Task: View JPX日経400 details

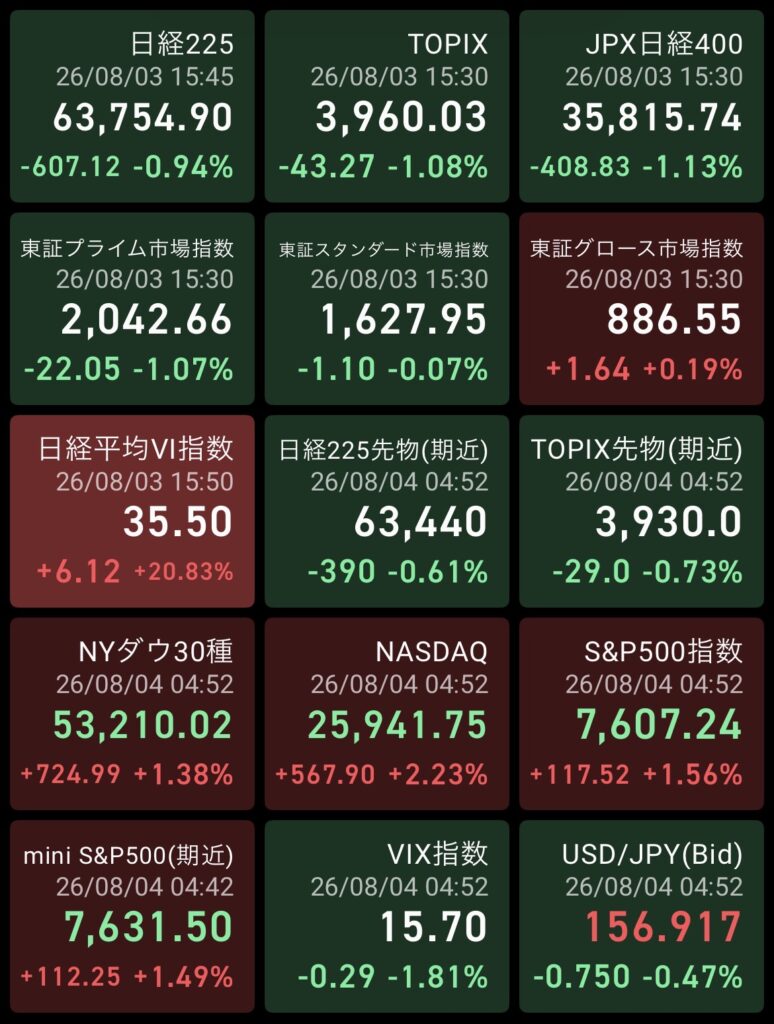Action: [641, 106]
